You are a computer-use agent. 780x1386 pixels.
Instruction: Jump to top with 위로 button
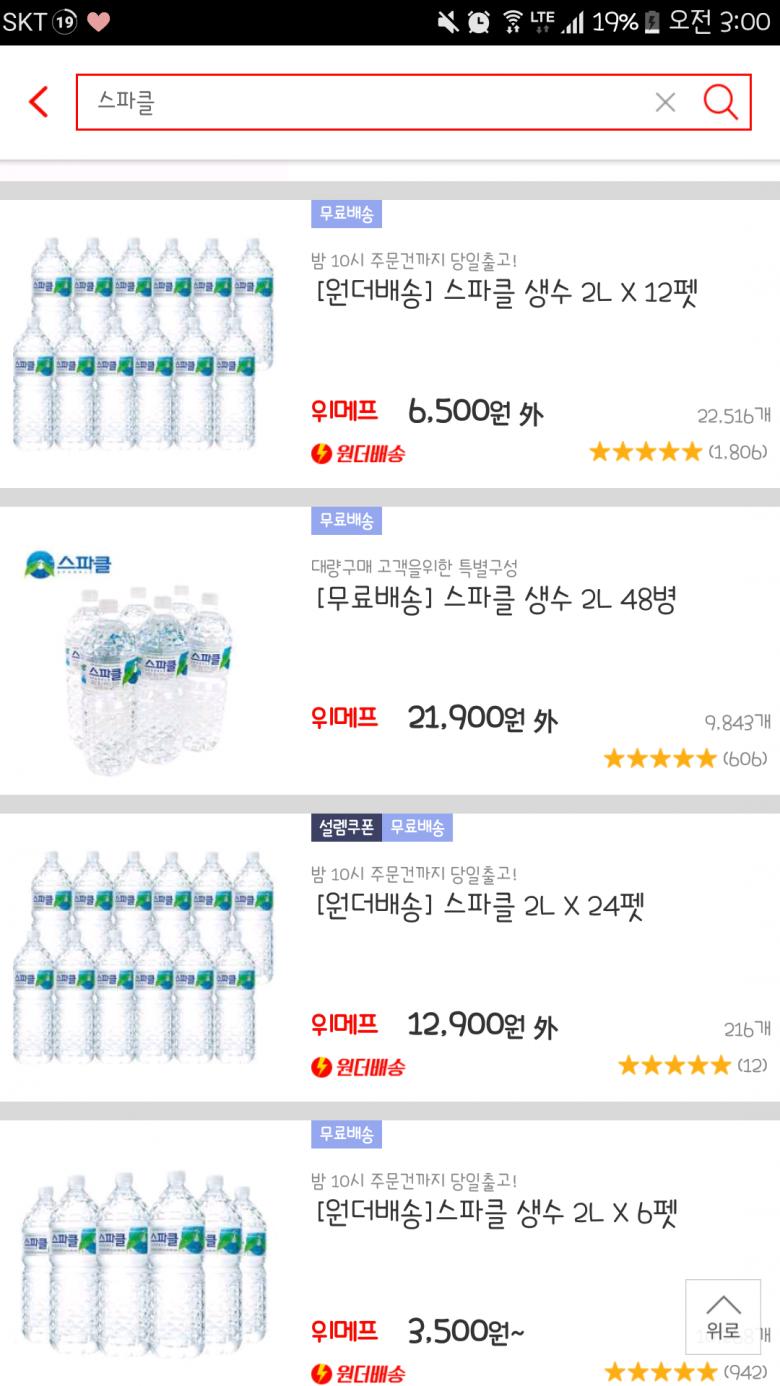click(722, 1317)
